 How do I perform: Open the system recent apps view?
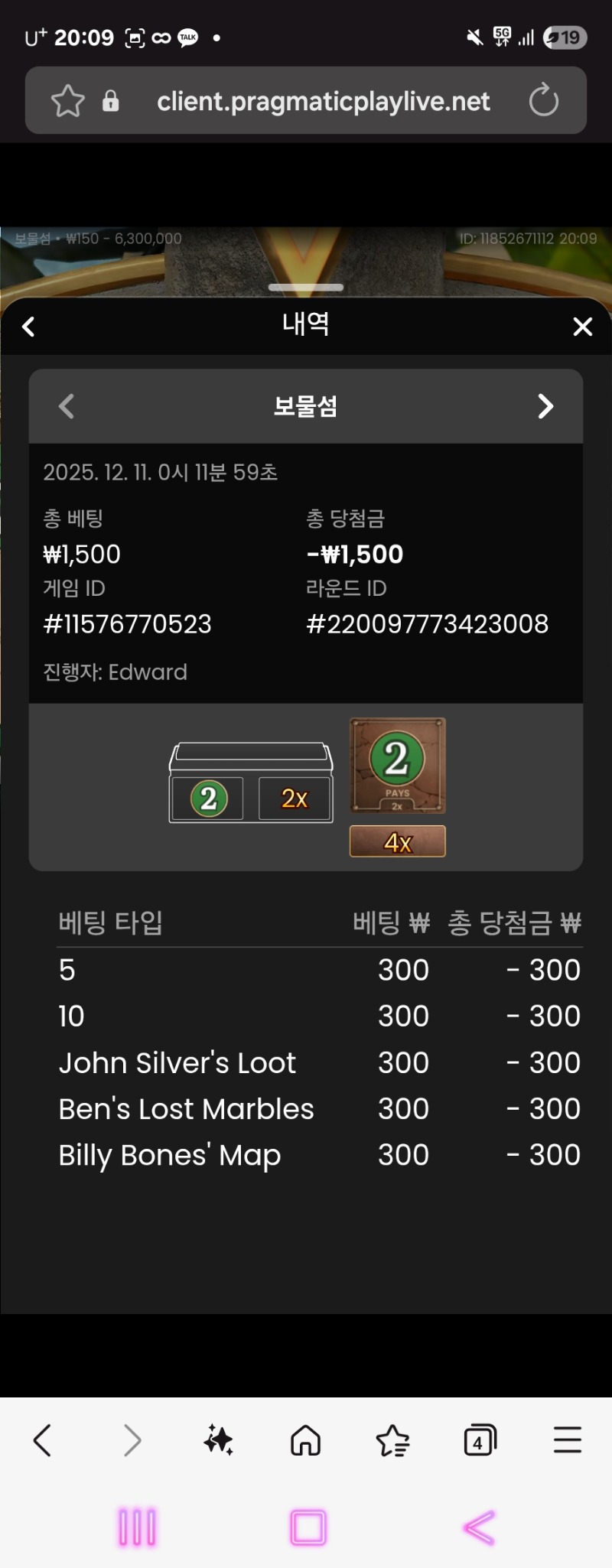tap(138, 1527)
